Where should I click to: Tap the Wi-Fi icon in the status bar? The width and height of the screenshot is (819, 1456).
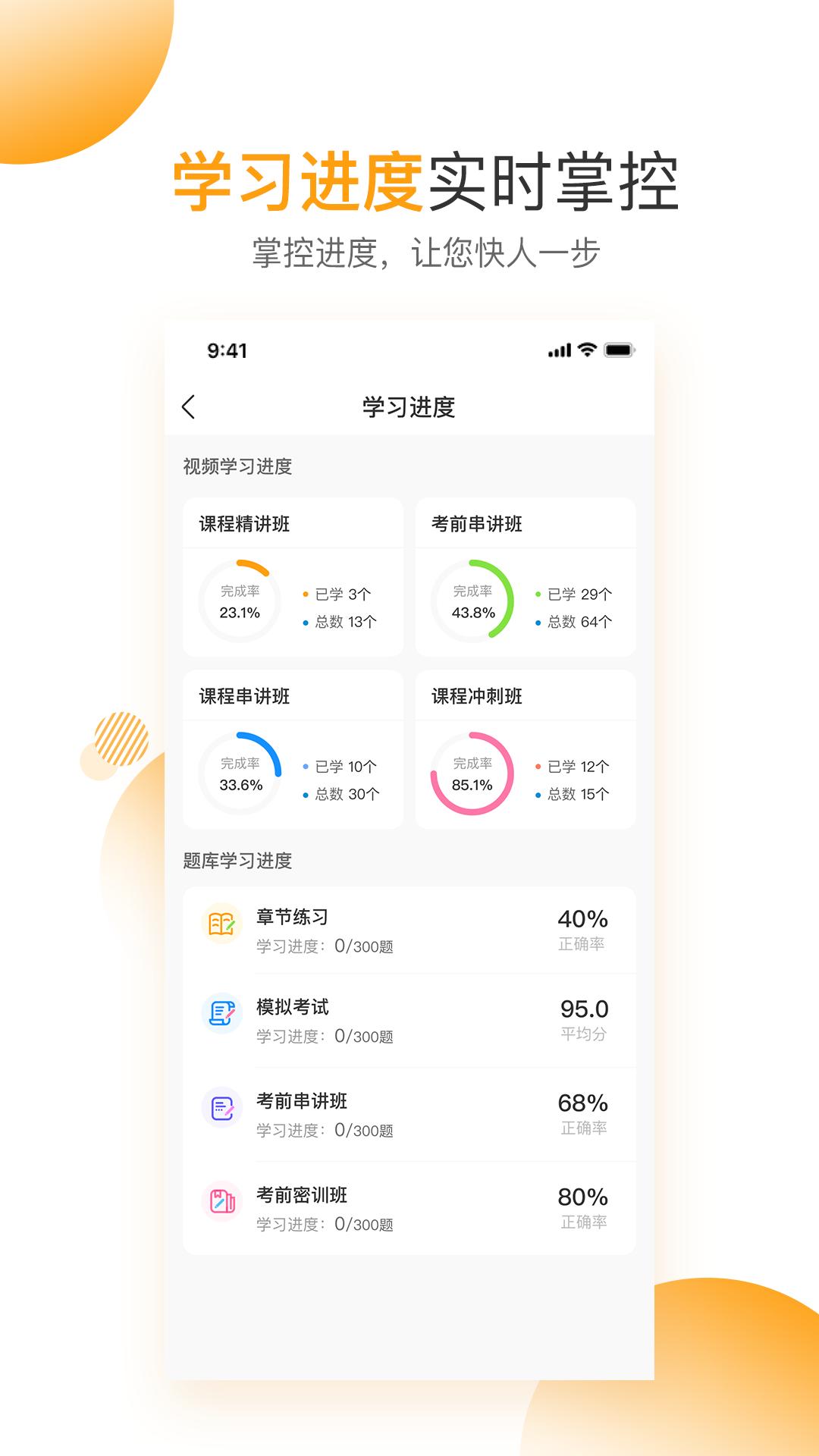coord(587,350)
